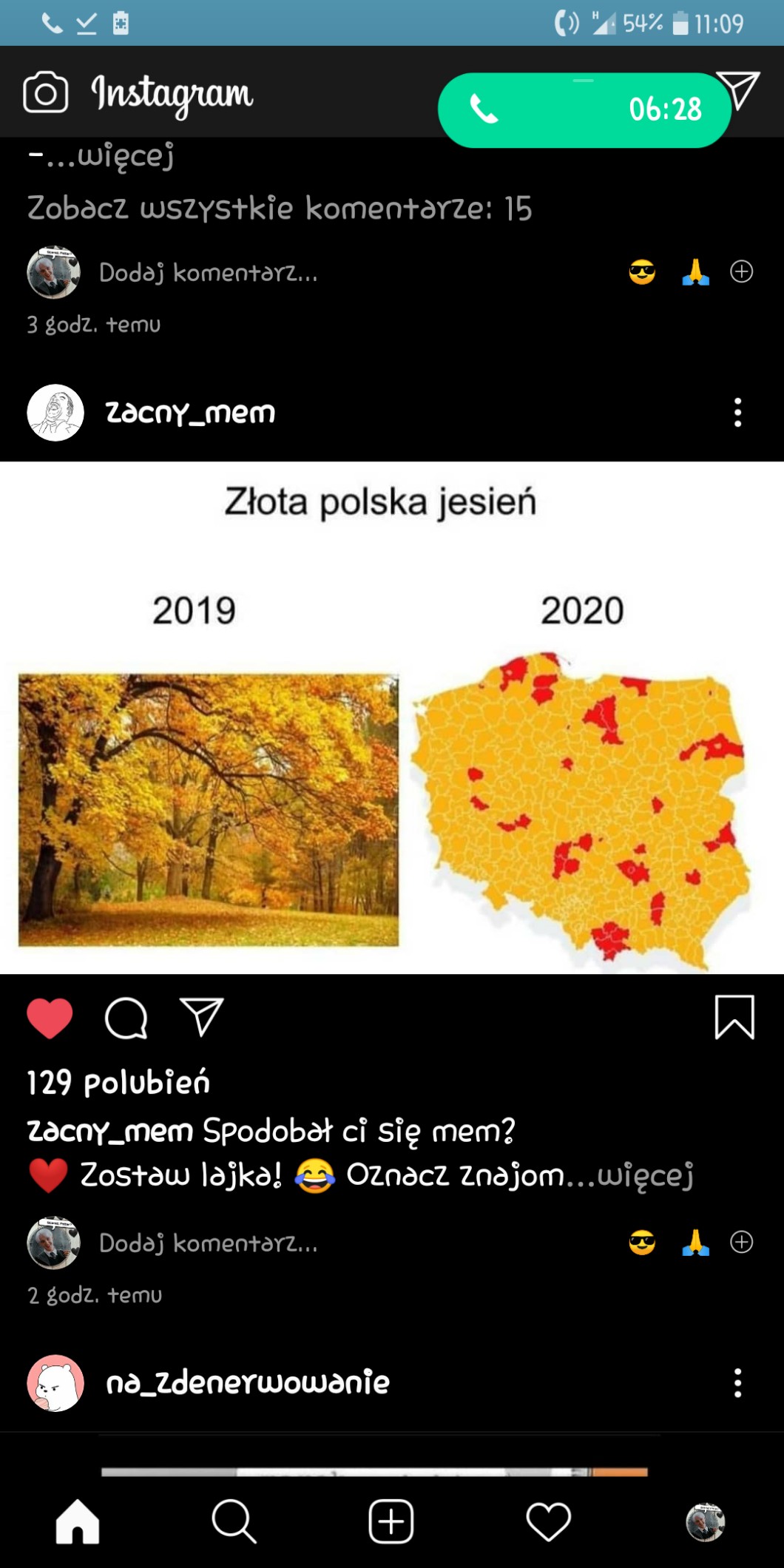Bookmark the zacny_mem post
Viewport: 784px width, 1568px height.
(734, 1018)
